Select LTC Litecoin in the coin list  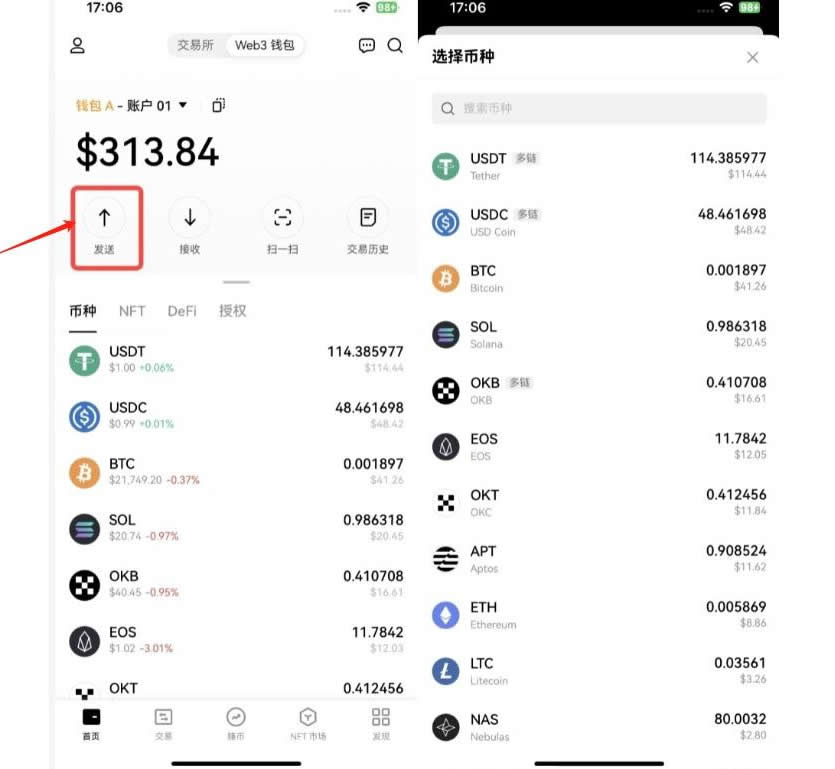coord(600,670)
